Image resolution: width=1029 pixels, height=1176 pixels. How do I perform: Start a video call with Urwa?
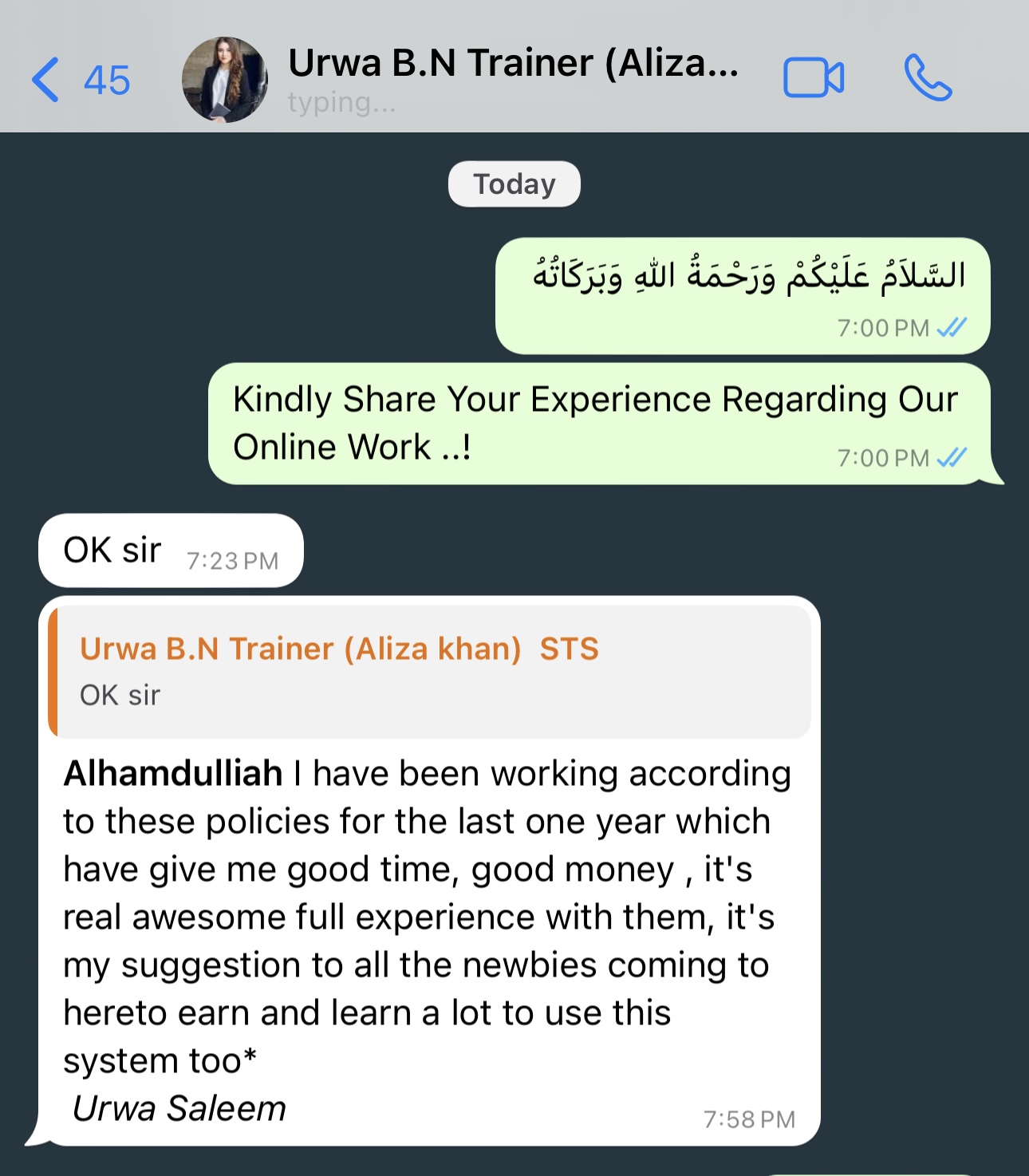(x=813, y=78)
